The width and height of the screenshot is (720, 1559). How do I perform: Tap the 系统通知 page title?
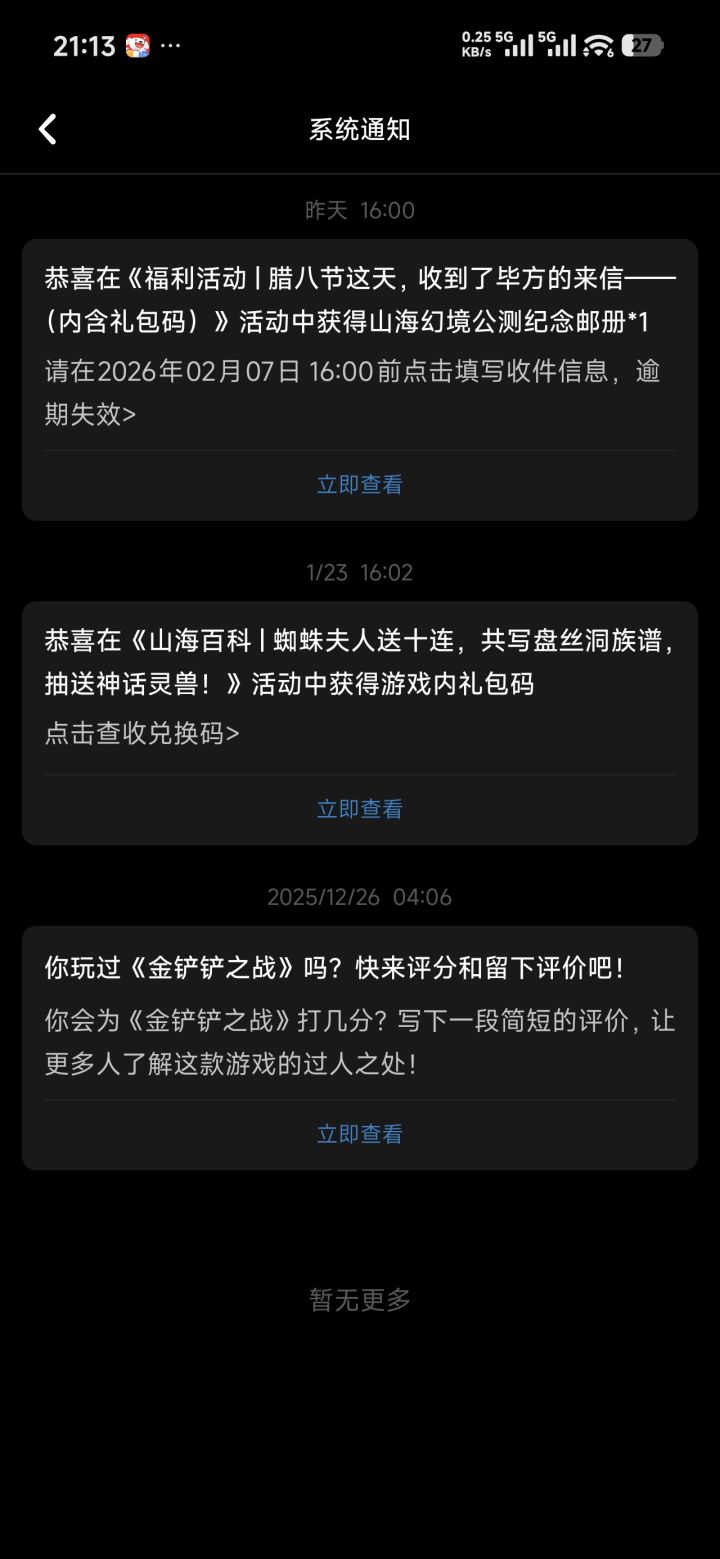(x=360, y=129)
